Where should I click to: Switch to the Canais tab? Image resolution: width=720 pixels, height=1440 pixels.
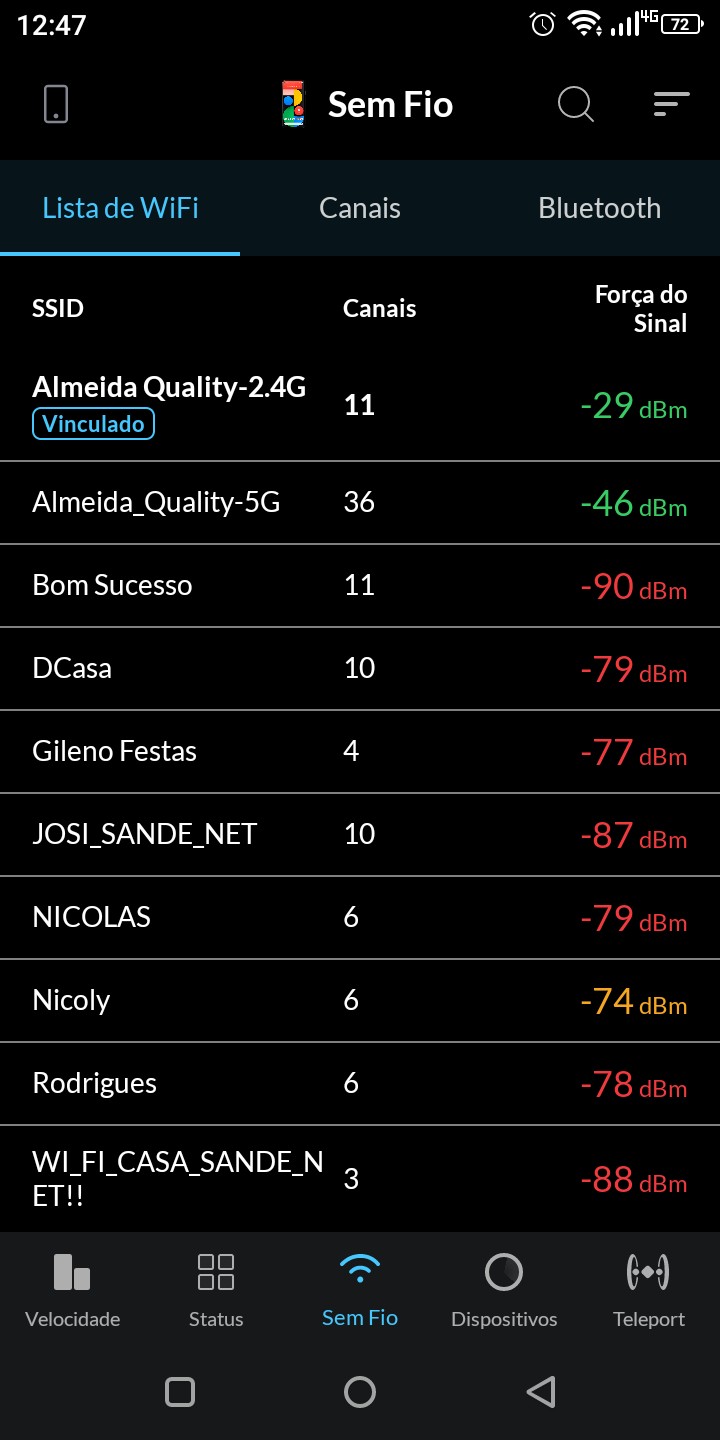[x=360, y=208]
